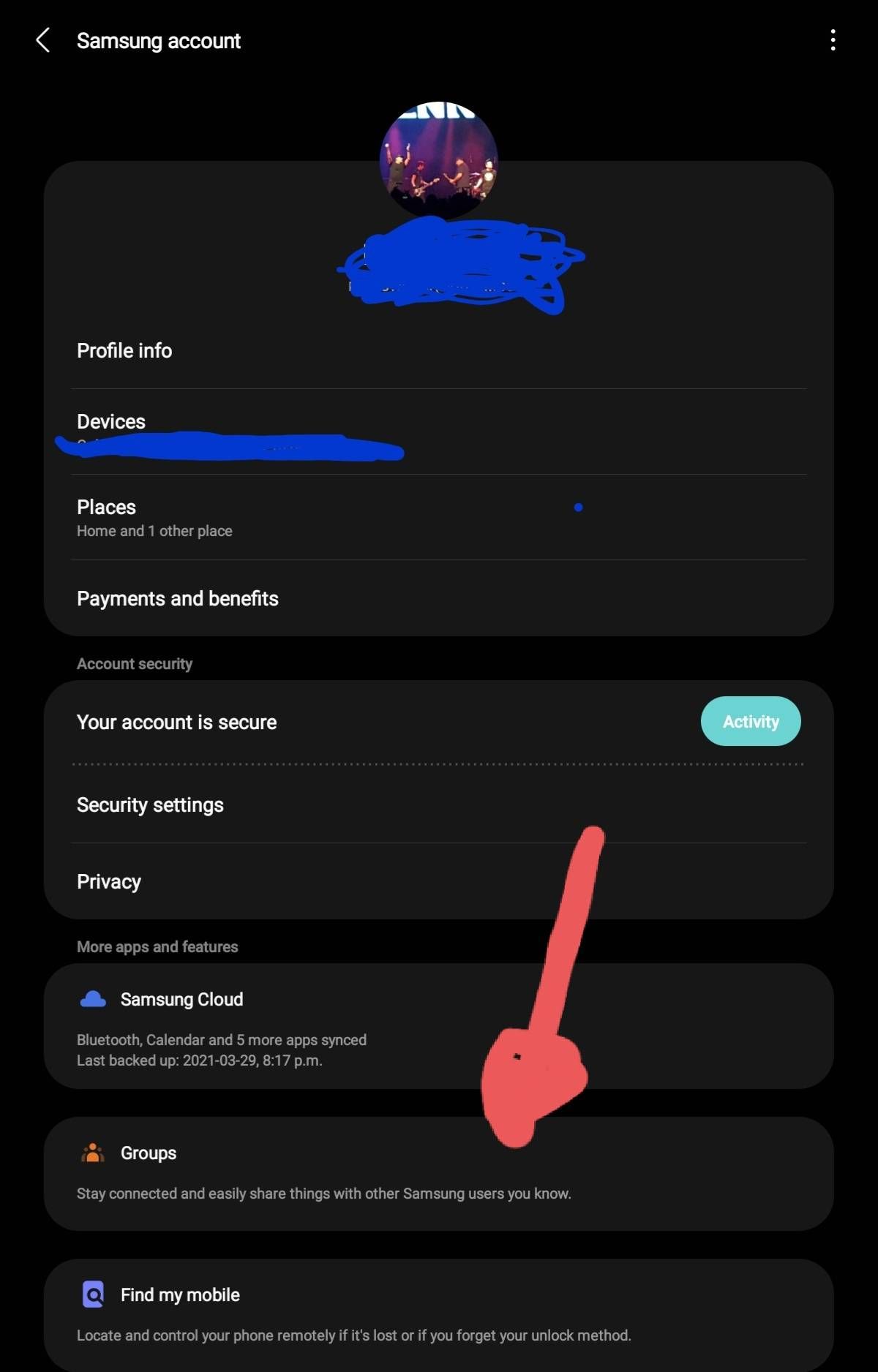The image size is (878, 1372).
Task: Open Payments and benefits
Action: coord(177,599)
